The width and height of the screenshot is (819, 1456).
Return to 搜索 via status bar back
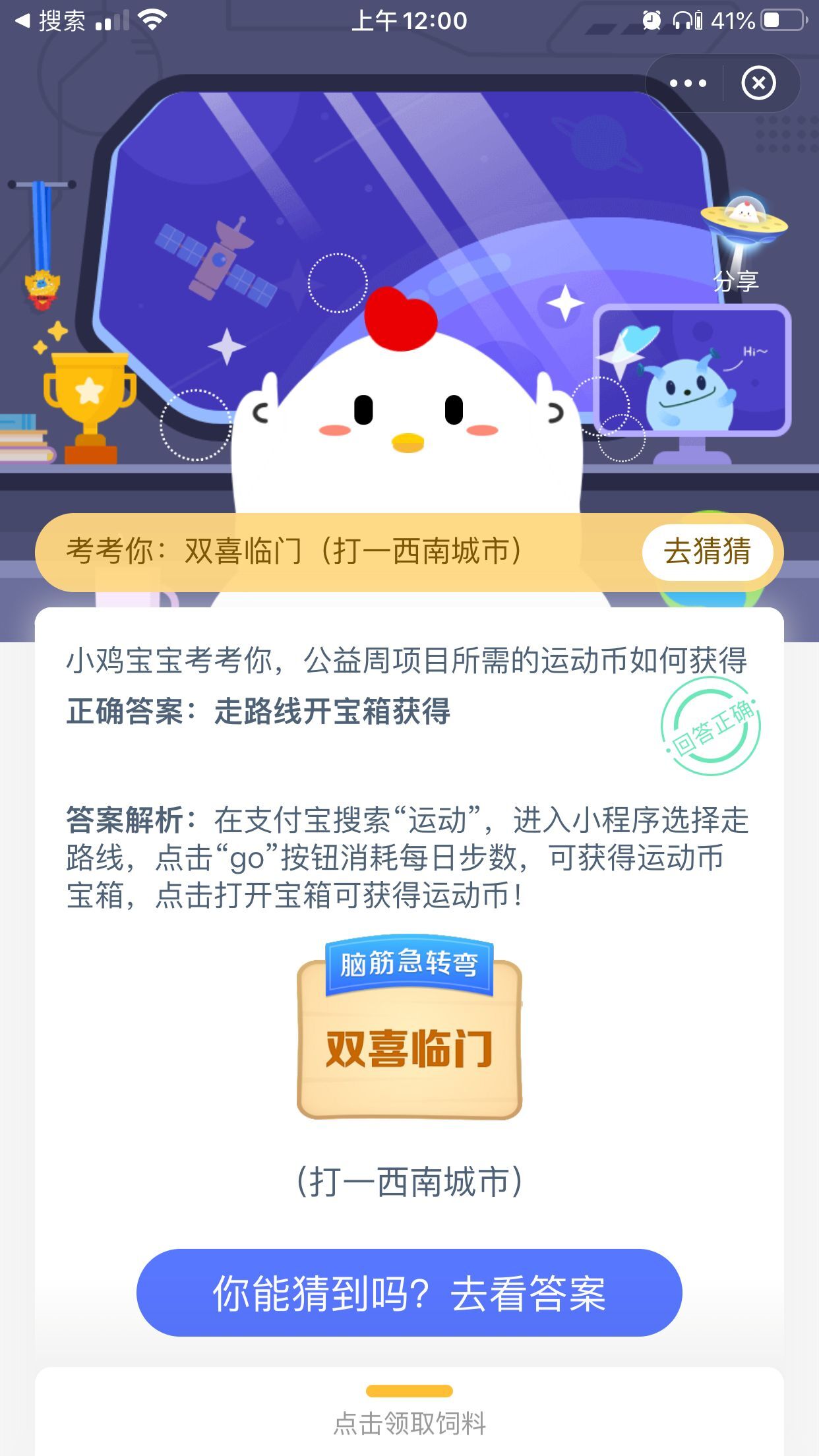pos(50,21)
